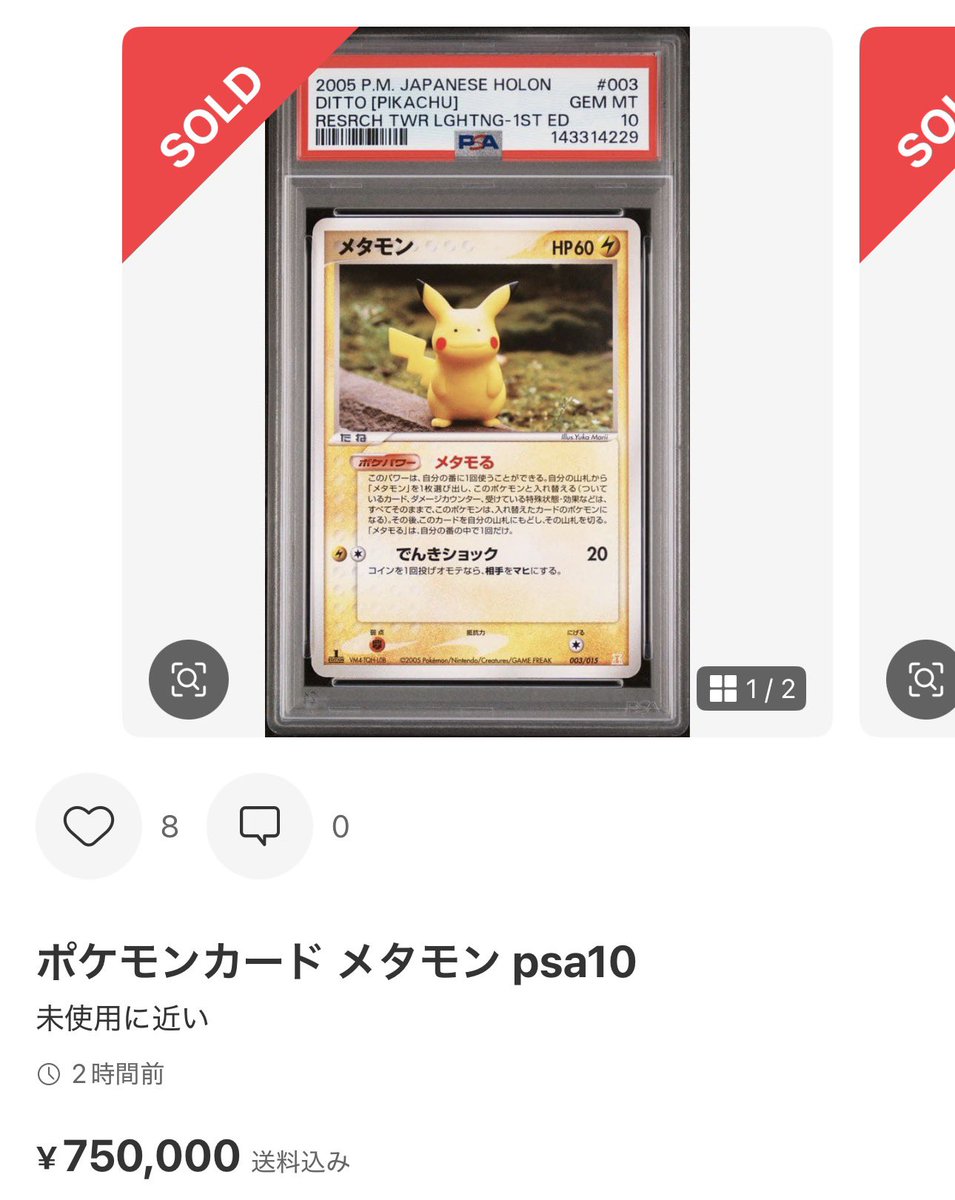
Task: Tap the like count number 8
Action: click(169, 826)
